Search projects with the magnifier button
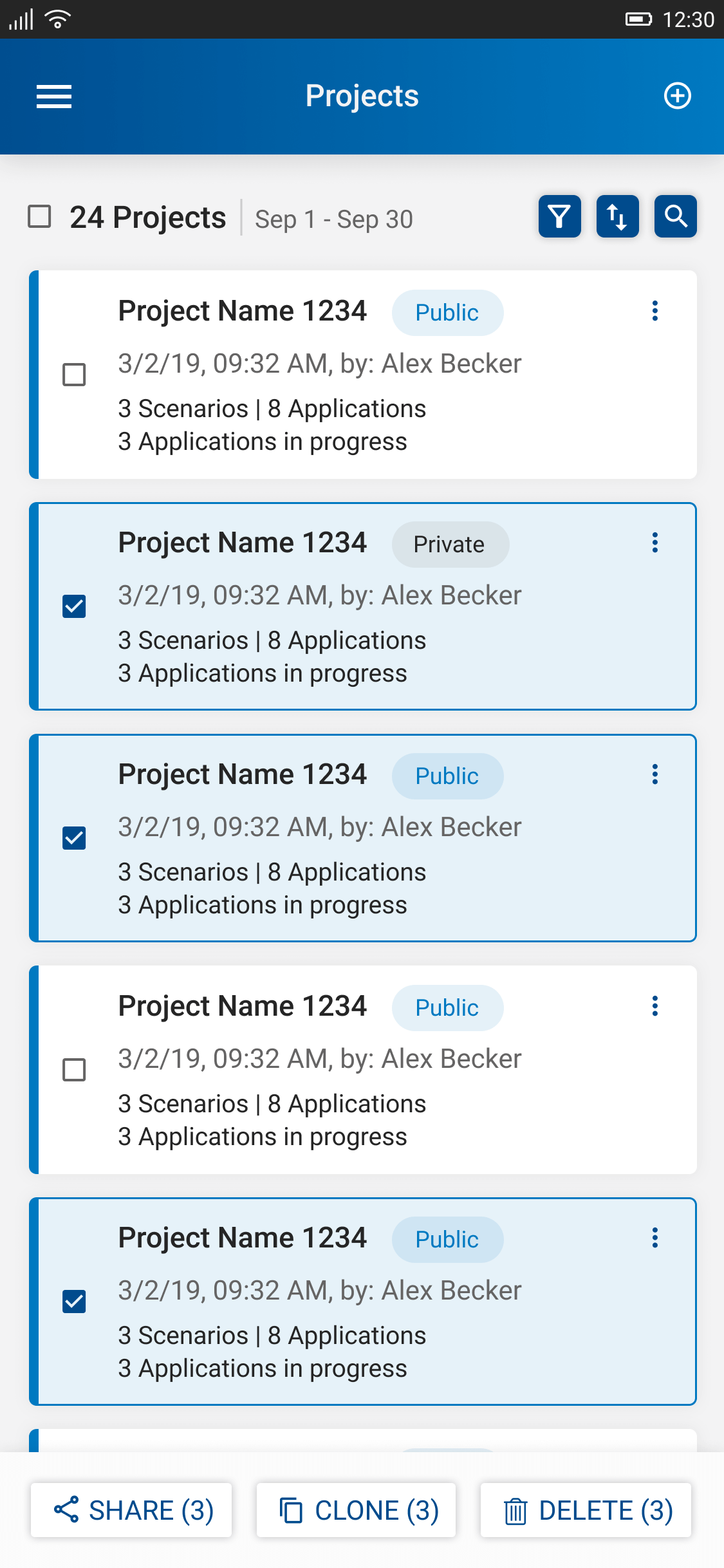Image resolution: width=724 pixels, height=1568 pixels. [675, 216]
